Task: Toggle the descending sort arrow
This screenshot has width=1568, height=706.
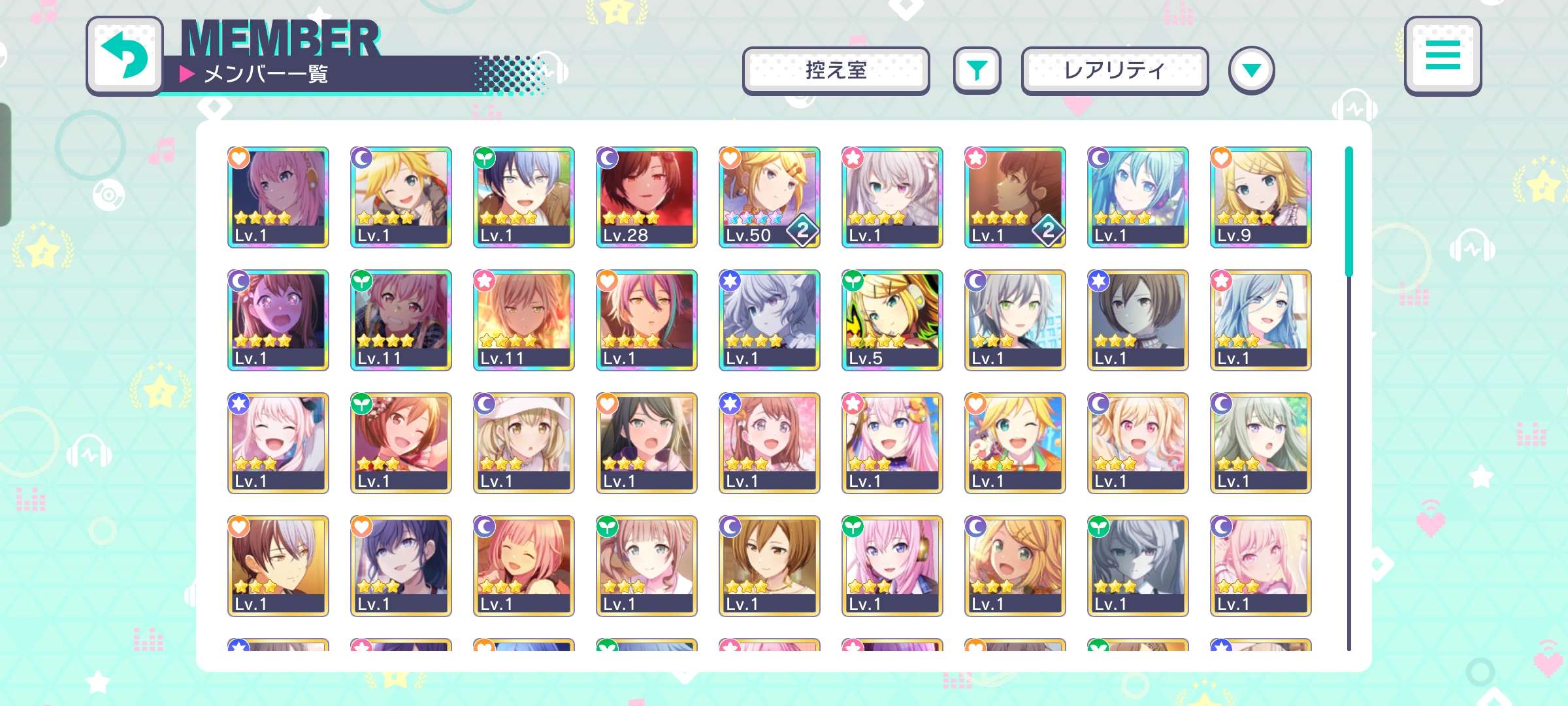Action: (1251, 71)
